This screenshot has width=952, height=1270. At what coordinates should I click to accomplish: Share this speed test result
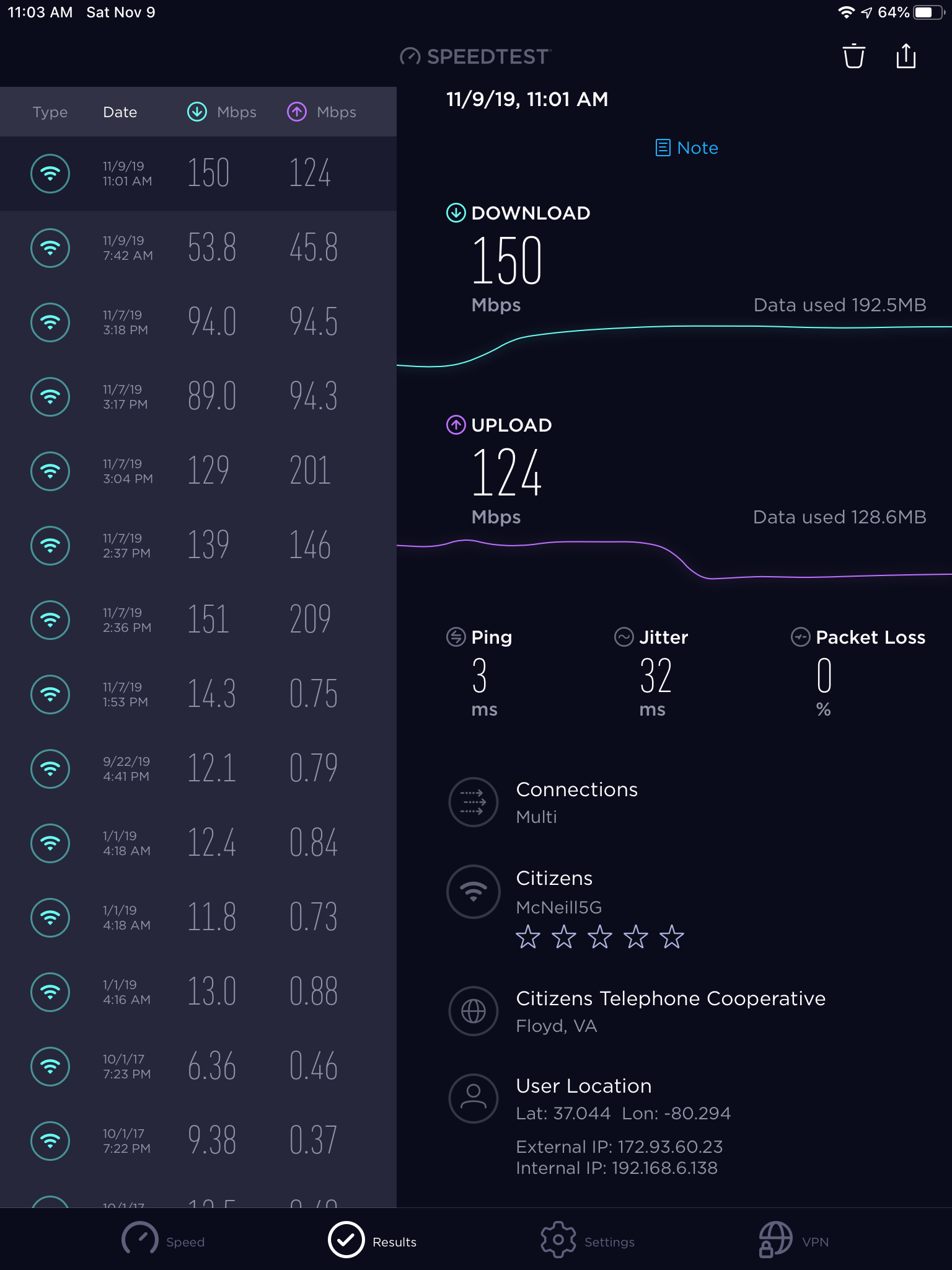pyautogui.click(x=906, y=56)
